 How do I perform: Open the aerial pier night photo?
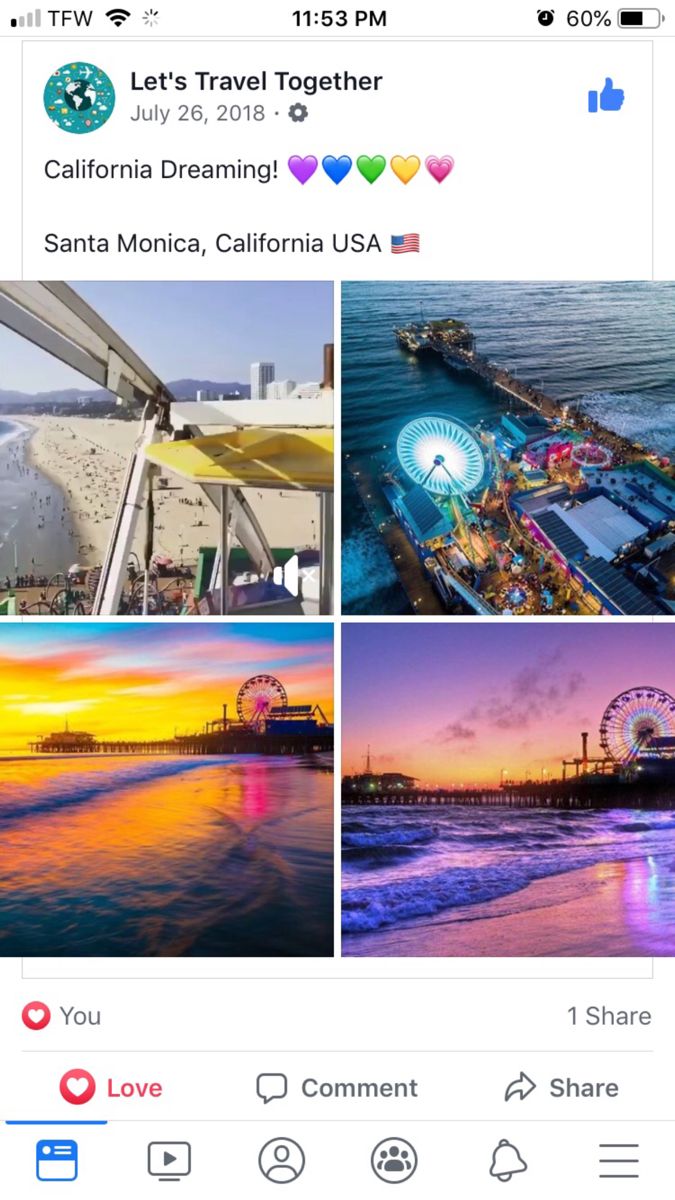coord(508,447)
